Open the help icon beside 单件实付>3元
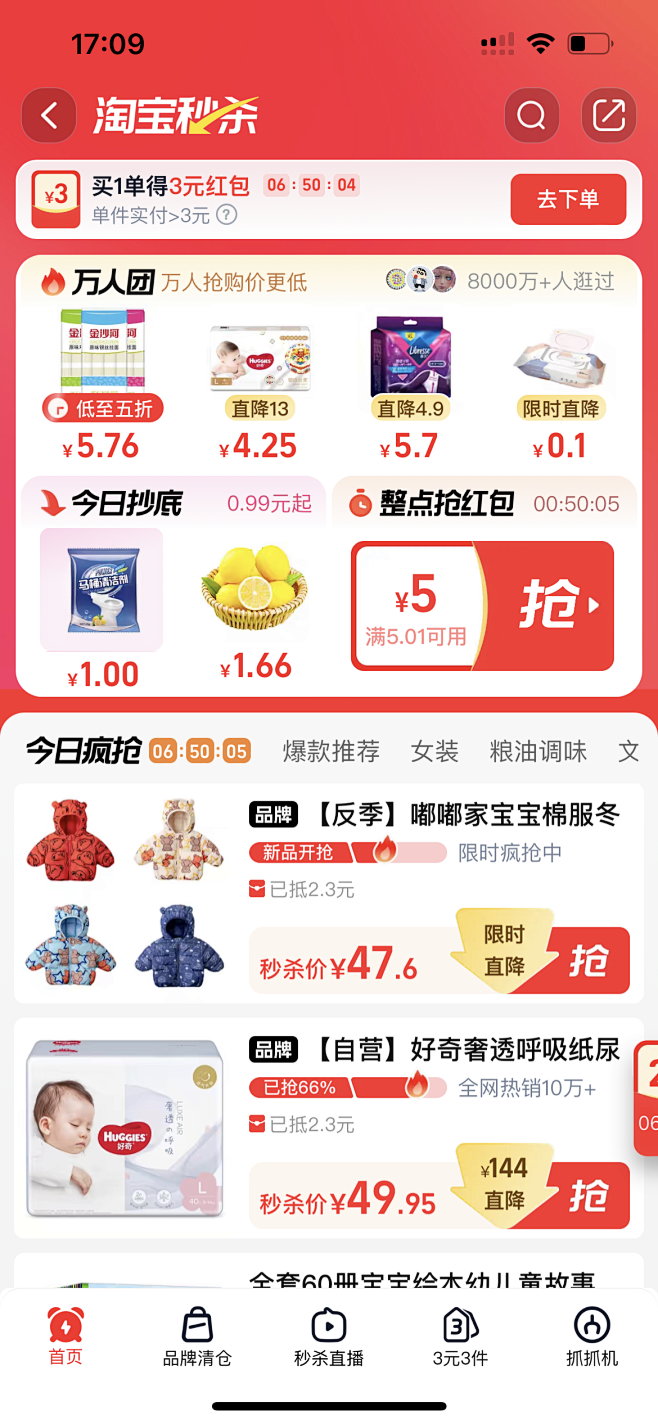The image size is (658, 1424). [x=228, y=214]
